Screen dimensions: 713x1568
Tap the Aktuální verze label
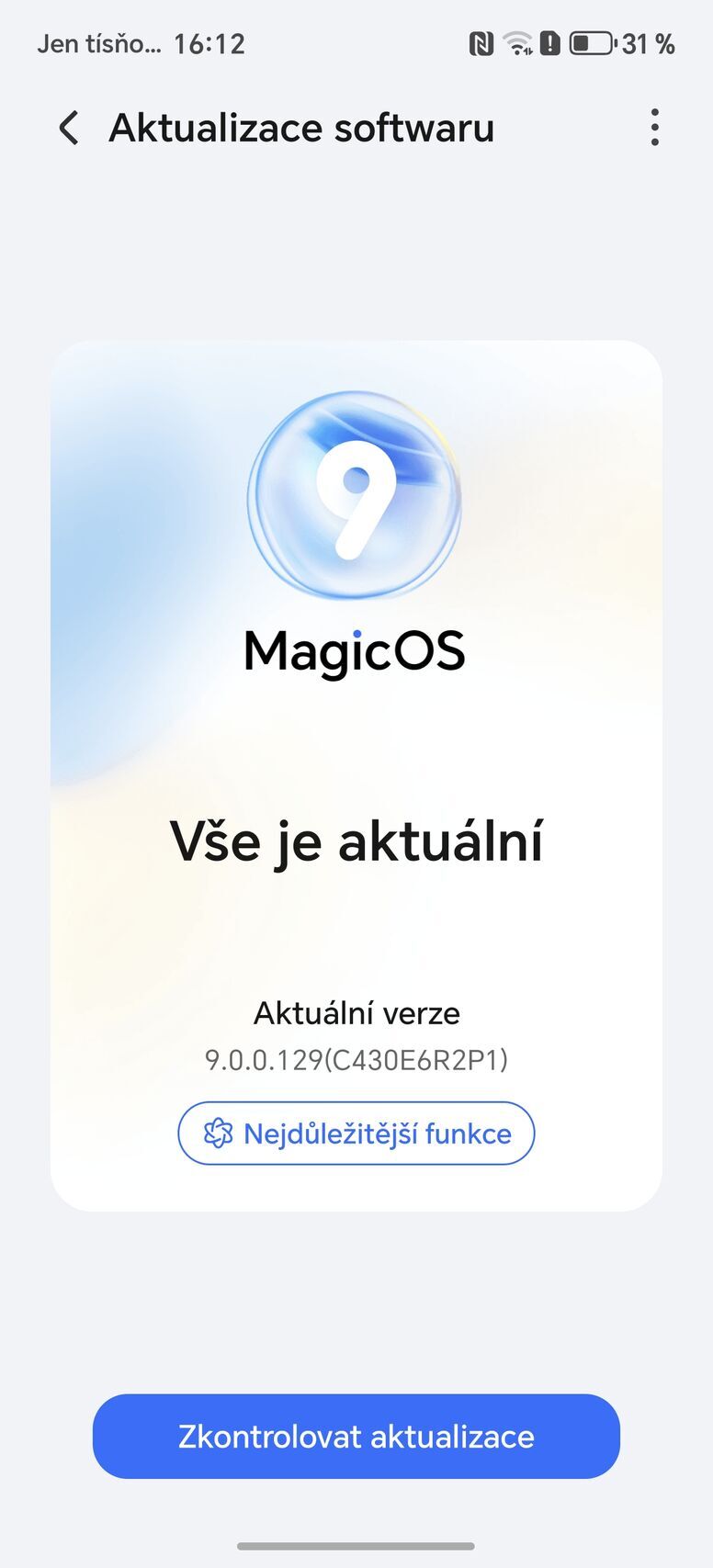coord(356,1013)
